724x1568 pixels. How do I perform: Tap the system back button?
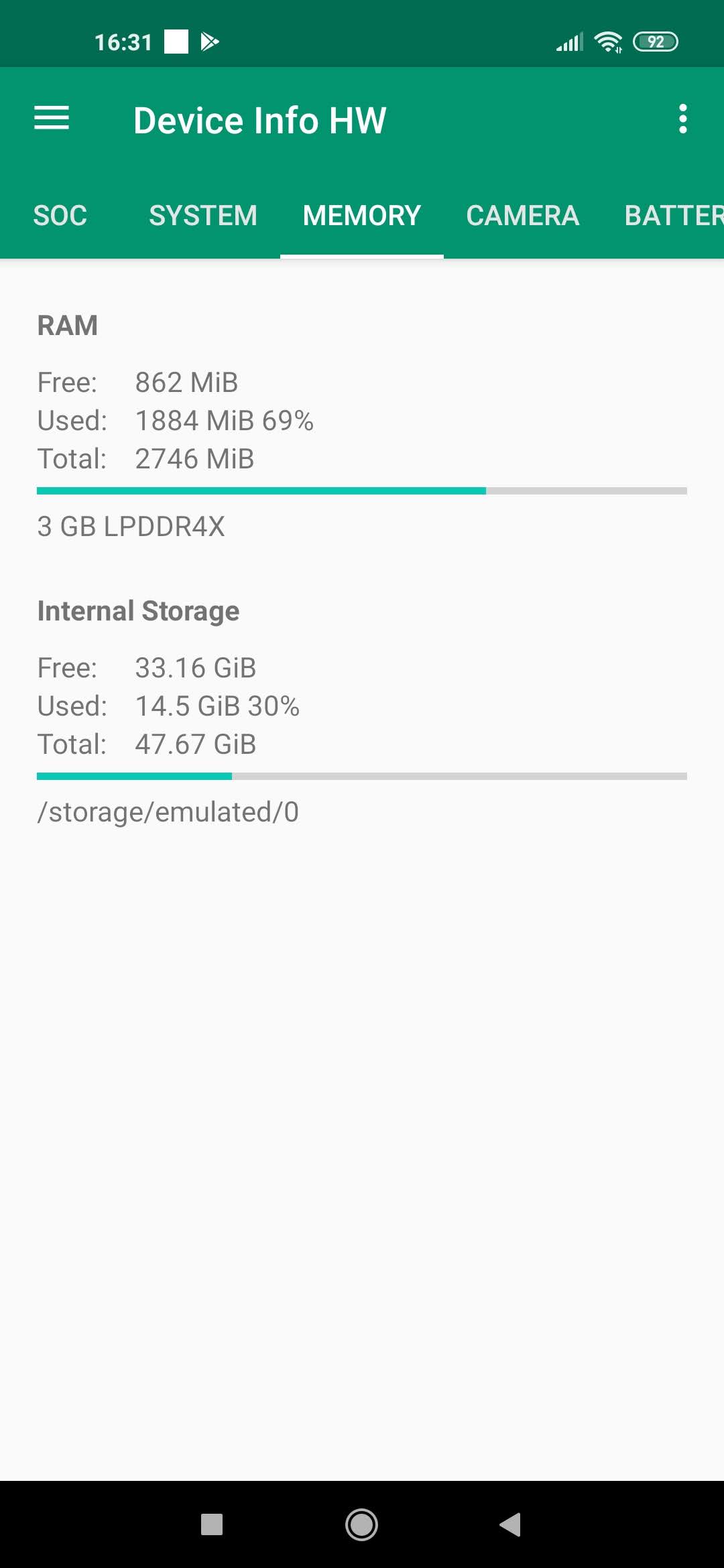coord(510,1524)
